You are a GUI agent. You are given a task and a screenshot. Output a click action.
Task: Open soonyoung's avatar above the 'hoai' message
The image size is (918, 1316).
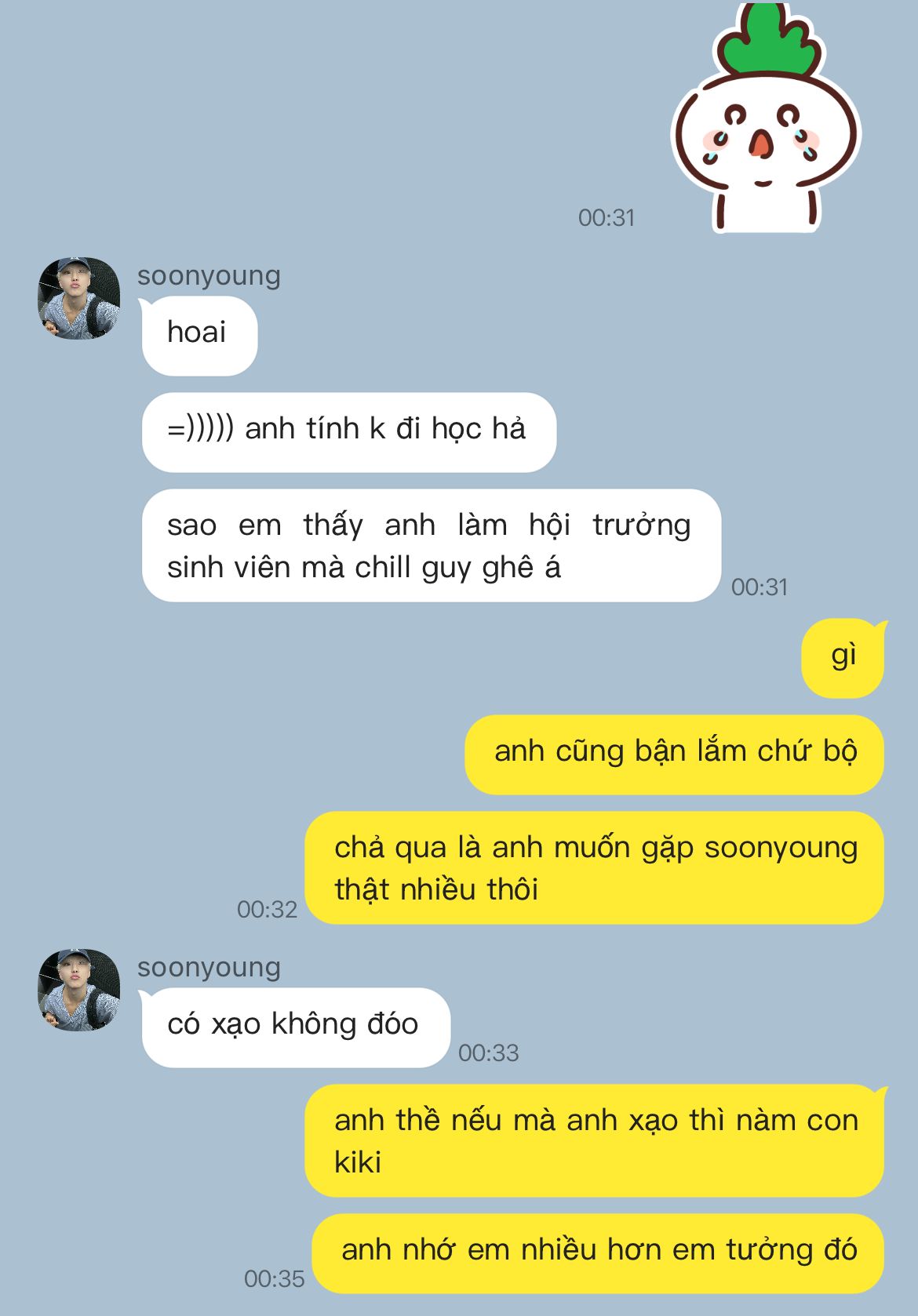tap(79, 298)
